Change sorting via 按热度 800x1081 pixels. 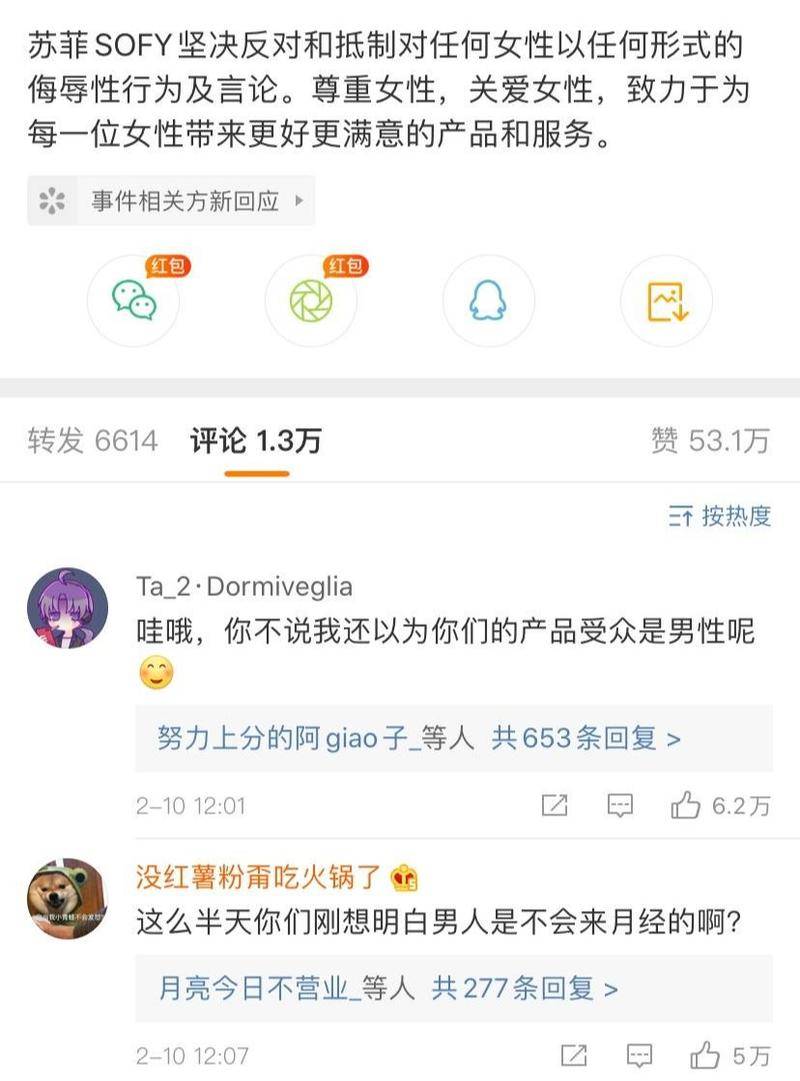720,516
